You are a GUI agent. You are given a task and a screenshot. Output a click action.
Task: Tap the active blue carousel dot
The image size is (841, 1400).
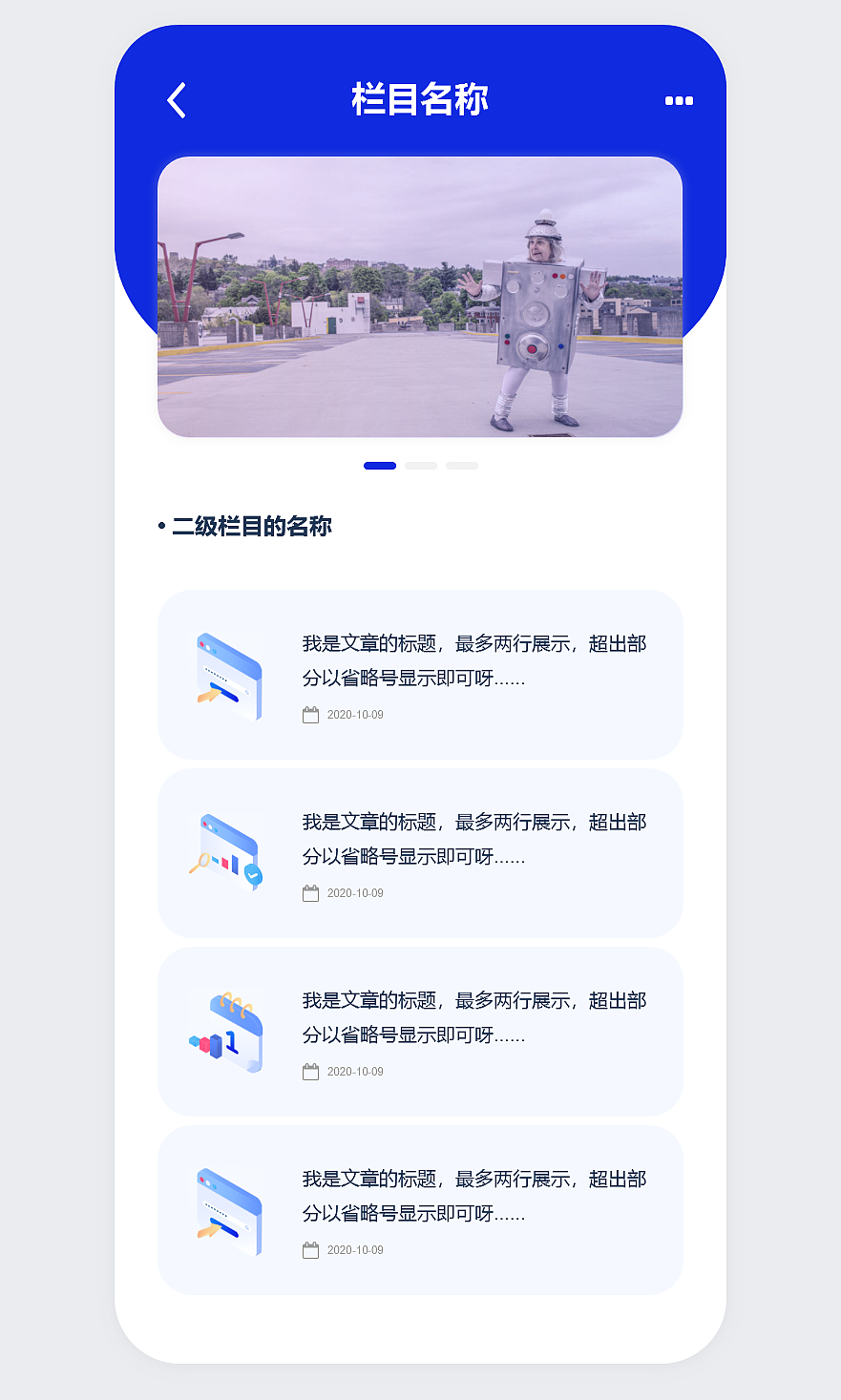tap(379, 466)
